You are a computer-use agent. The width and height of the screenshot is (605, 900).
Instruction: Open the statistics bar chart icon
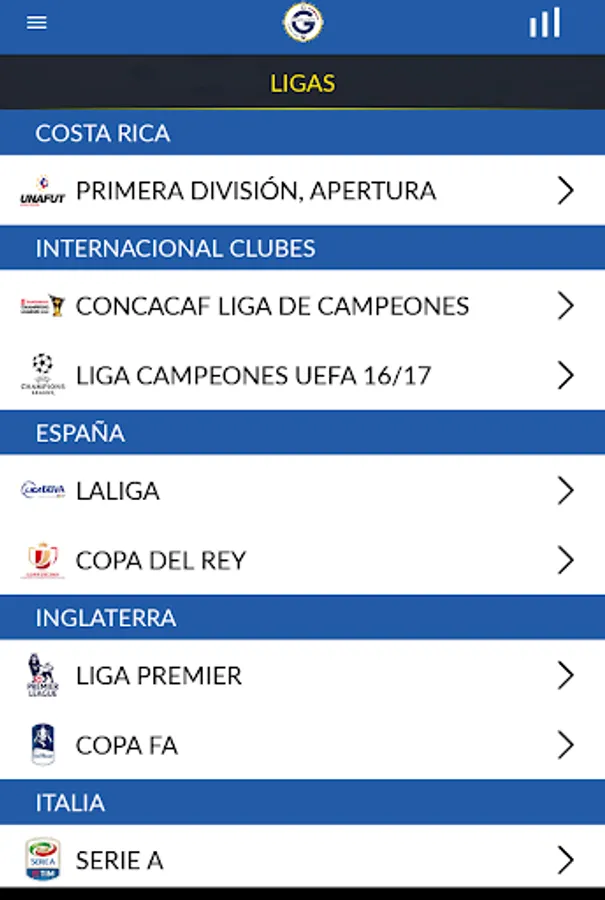(544, 23)
